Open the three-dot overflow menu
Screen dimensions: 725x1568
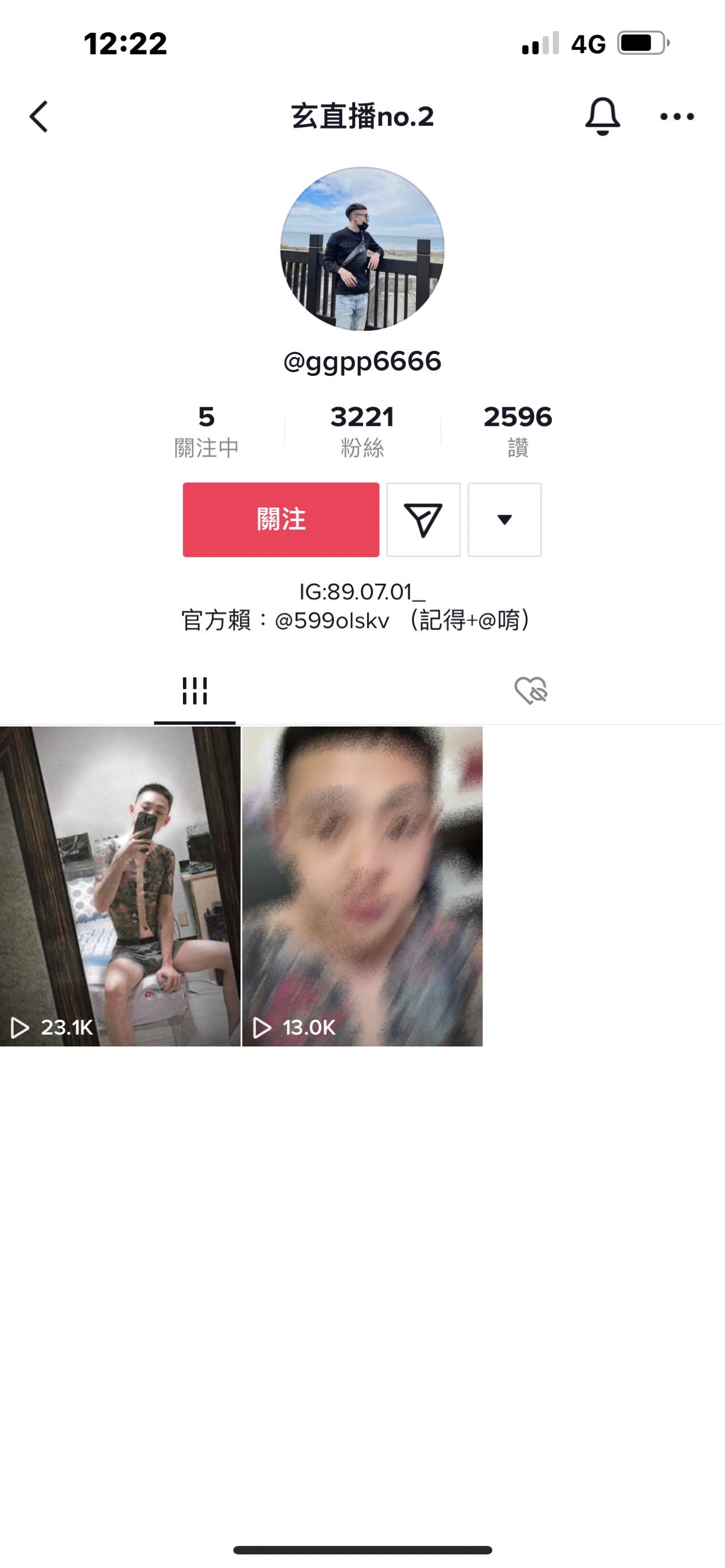tap(677, 116)
